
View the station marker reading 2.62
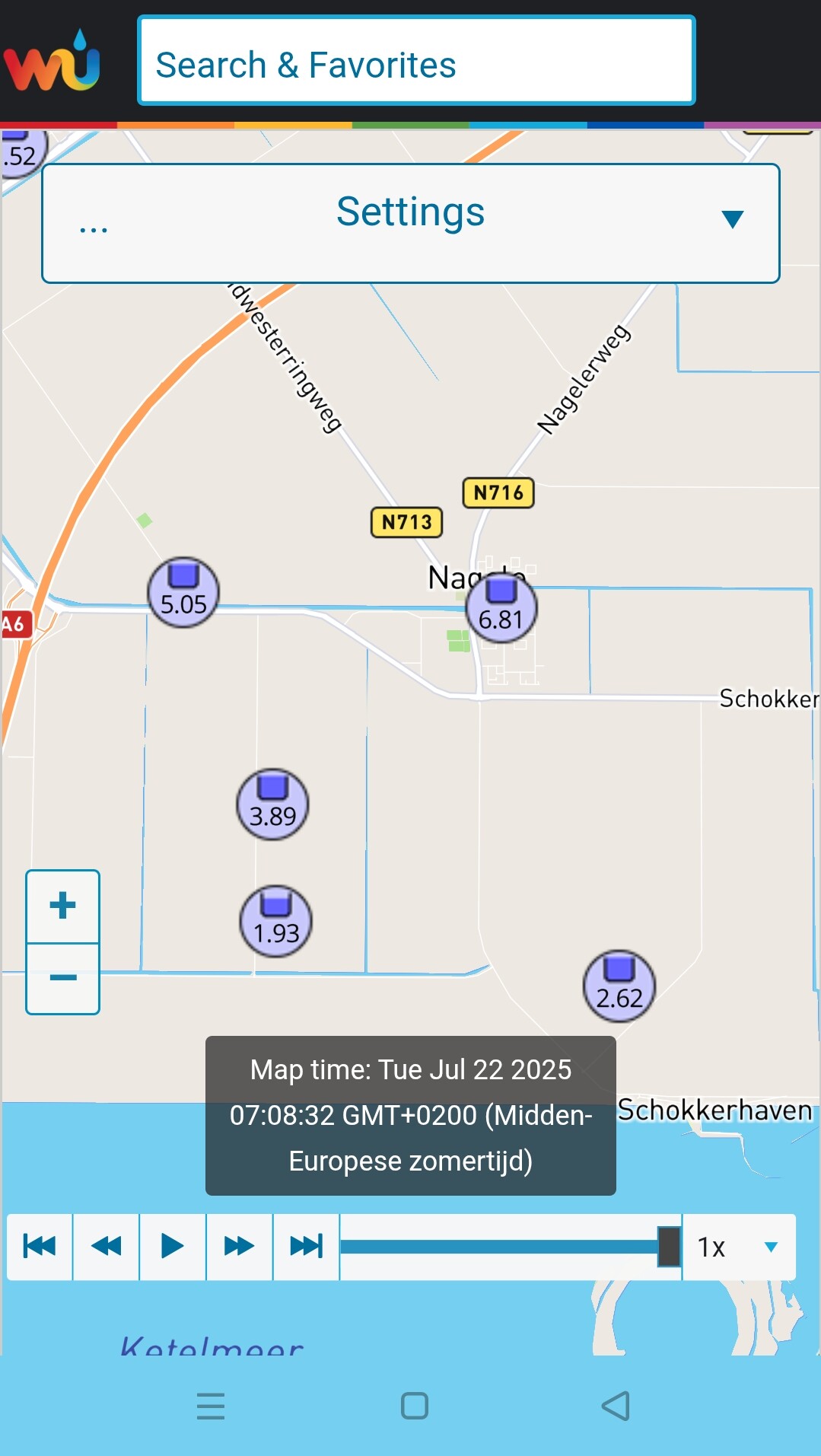click(619, 986)
